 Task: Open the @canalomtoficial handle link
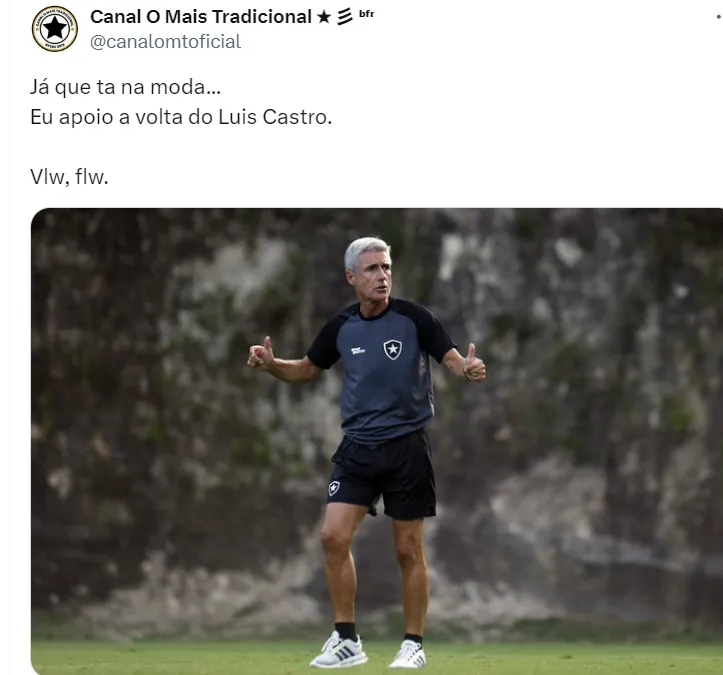tap(165, 42)
